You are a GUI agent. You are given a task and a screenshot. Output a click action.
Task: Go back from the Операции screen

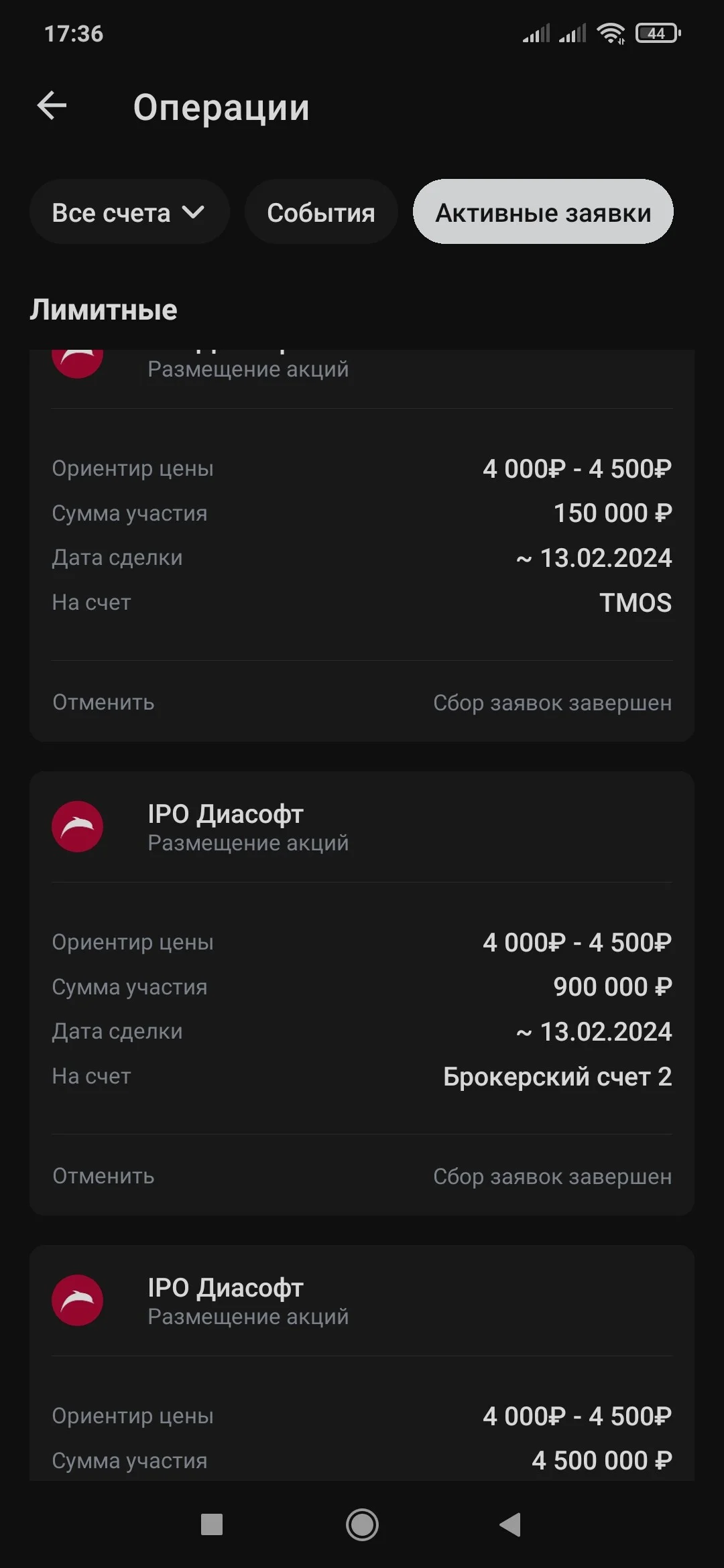pos(52,106)
